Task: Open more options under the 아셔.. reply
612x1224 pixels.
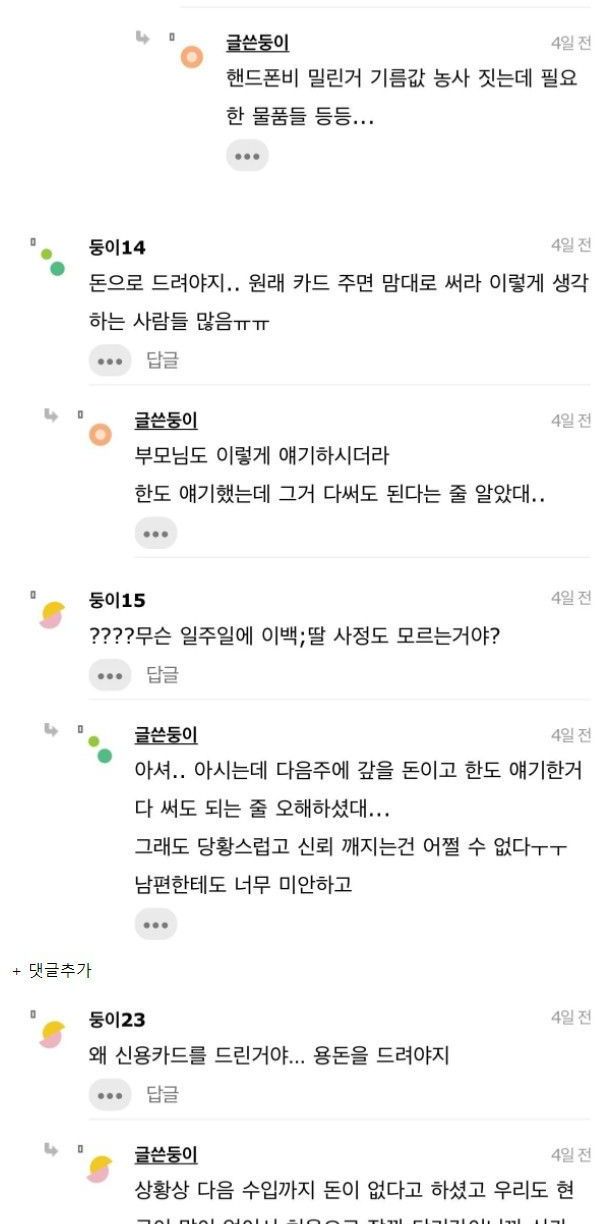Action: [x=156, y=924]
